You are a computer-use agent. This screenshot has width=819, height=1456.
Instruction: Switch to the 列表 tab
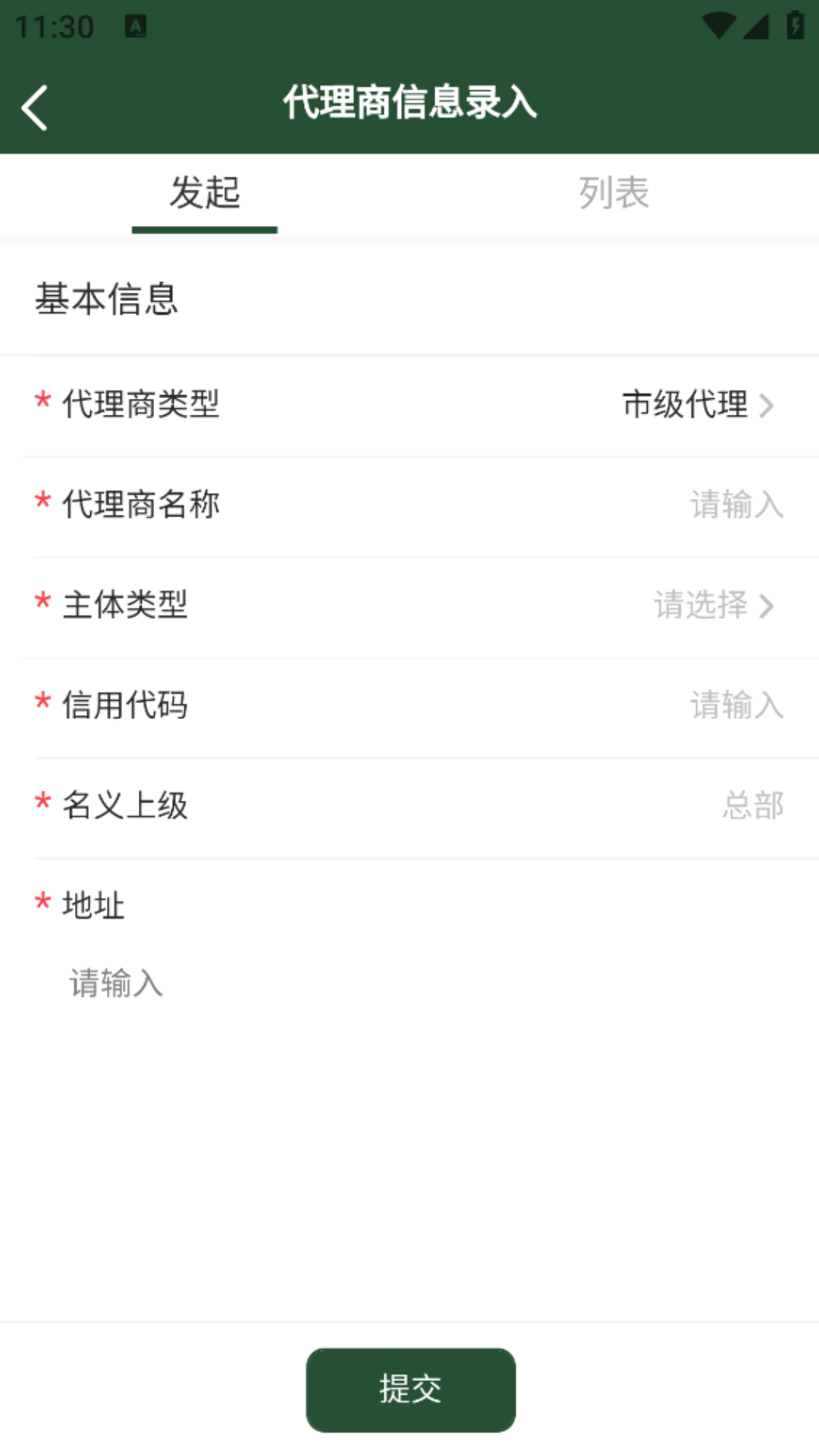[613, 193]
